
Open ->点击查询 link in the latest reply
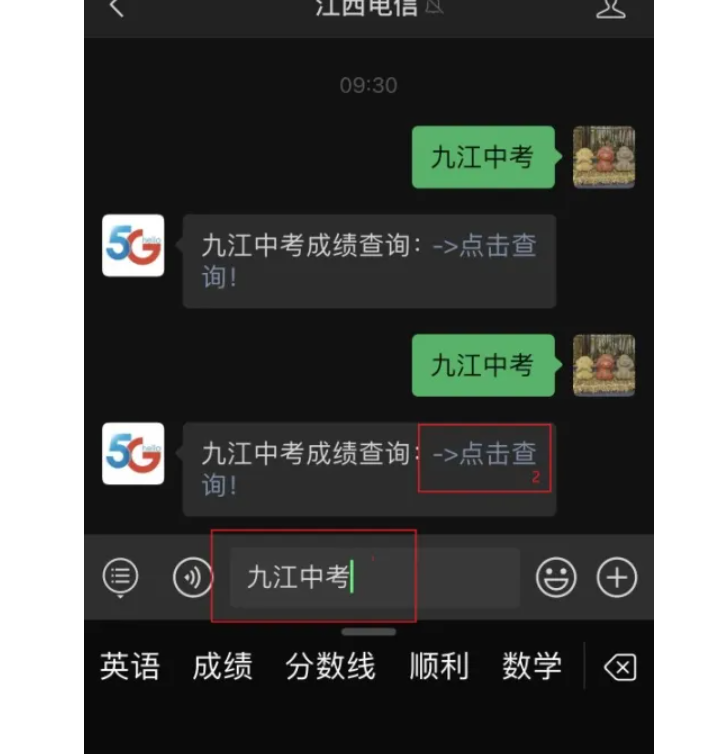484,455
